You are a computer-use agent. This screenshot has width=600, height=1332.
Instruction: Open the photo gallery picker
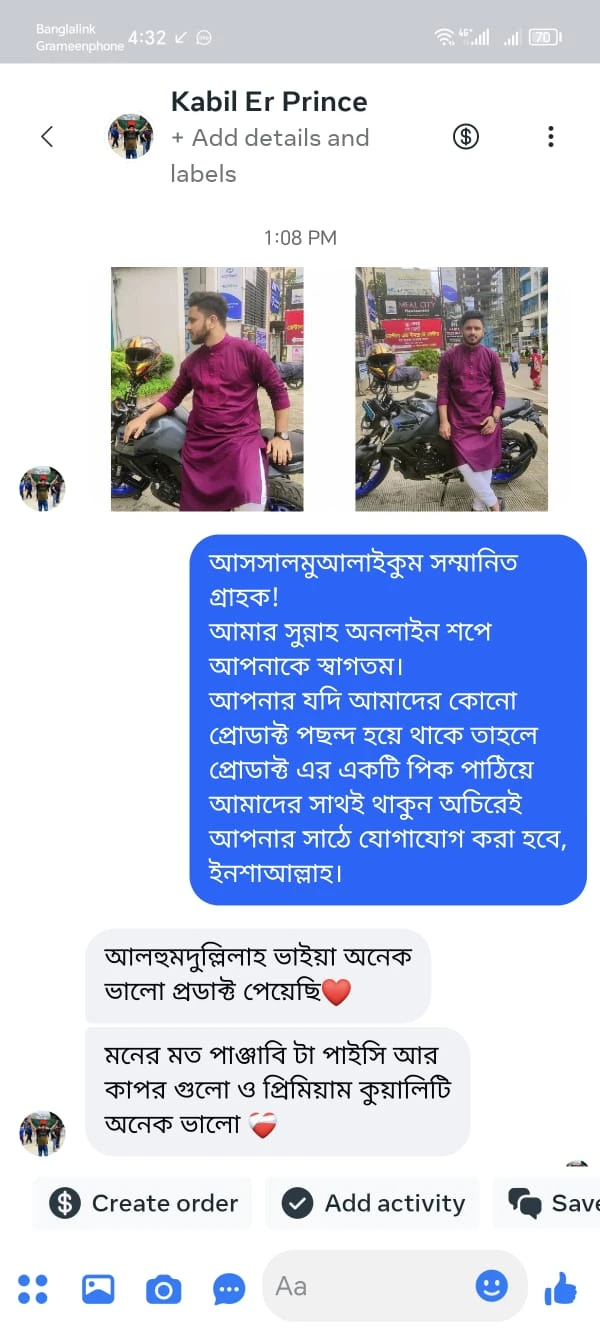[x=98, y=1289]
